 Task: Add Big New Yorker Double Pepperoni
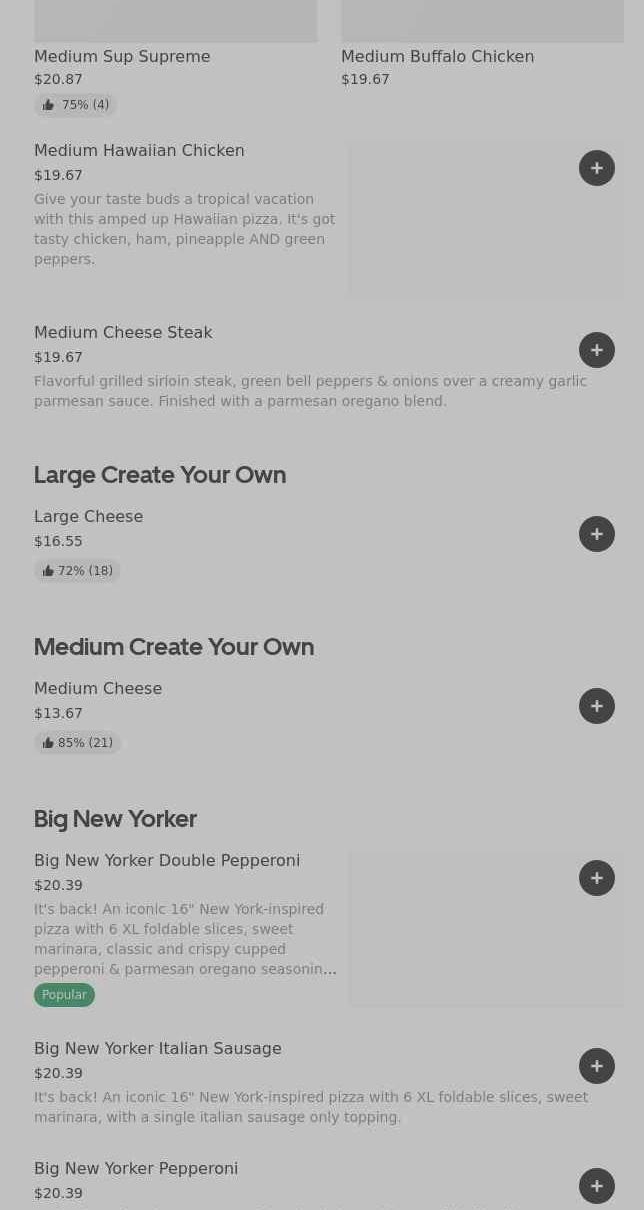click(x=597, y=878)
